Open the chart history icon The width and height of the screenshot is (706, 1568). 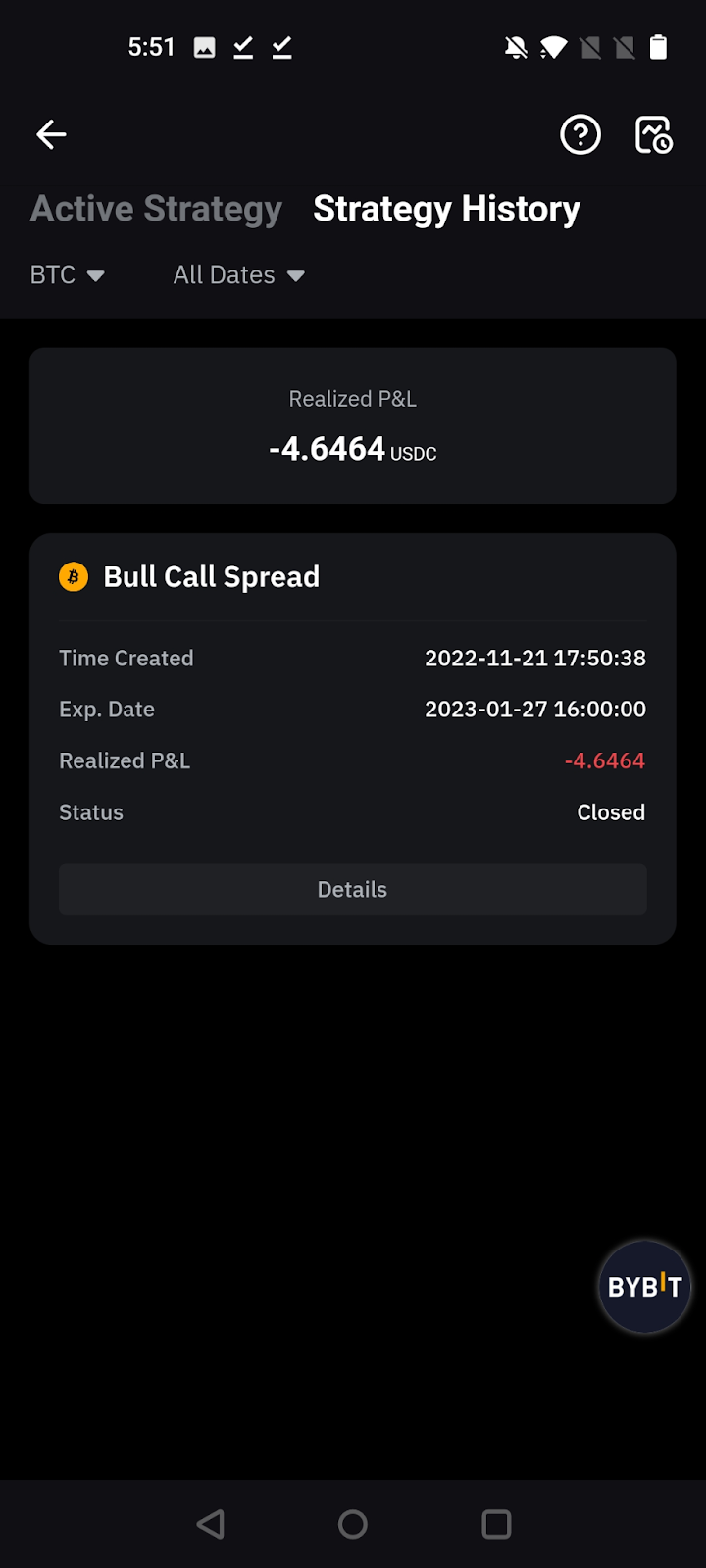click(x=653, y=134)
